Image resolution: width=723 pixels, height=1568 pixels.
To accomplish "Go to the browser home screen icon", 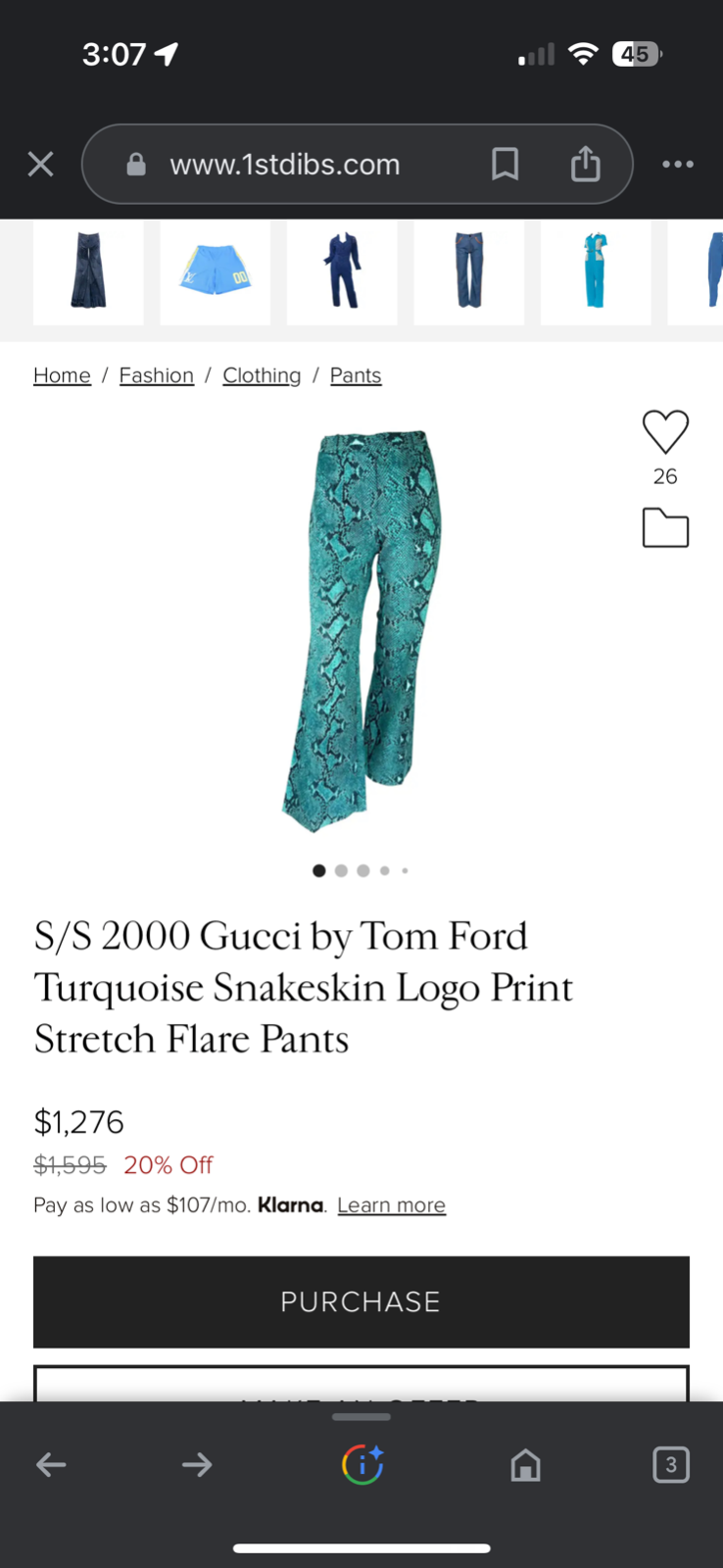I will pos(525,1464).
